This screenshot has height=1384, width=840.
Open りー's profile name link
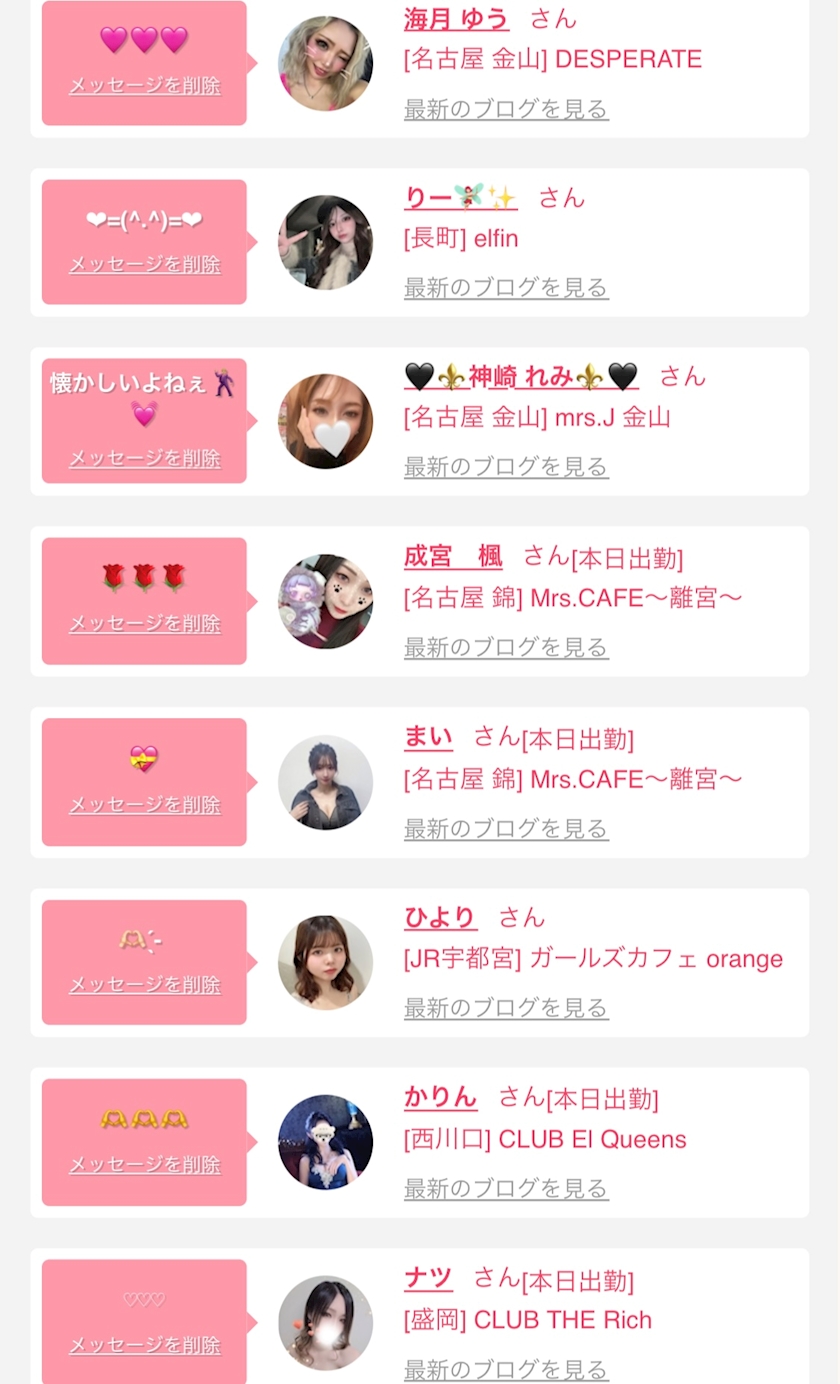(460, 198)
